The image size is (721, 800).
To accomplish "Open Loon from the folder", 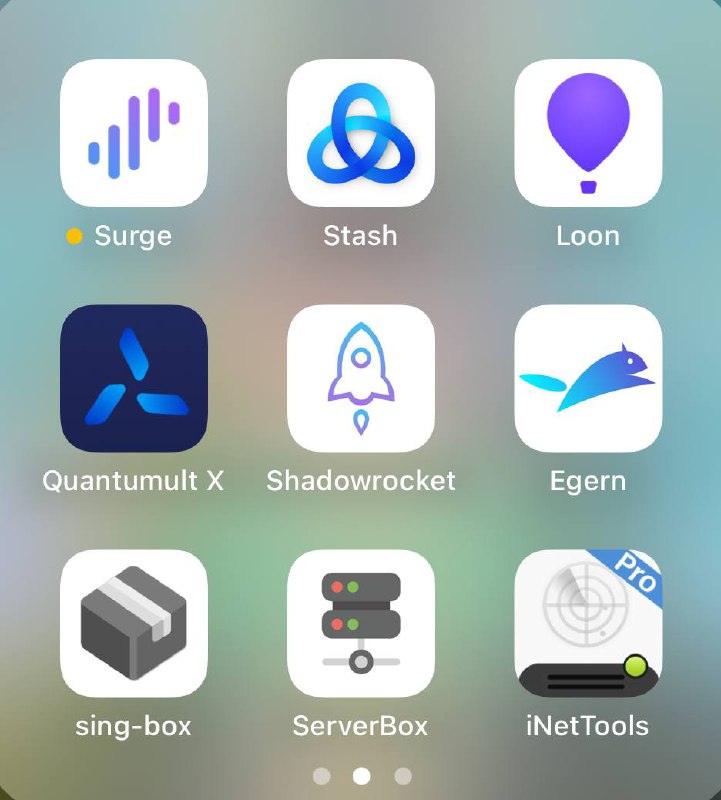I will coord(588,133).
